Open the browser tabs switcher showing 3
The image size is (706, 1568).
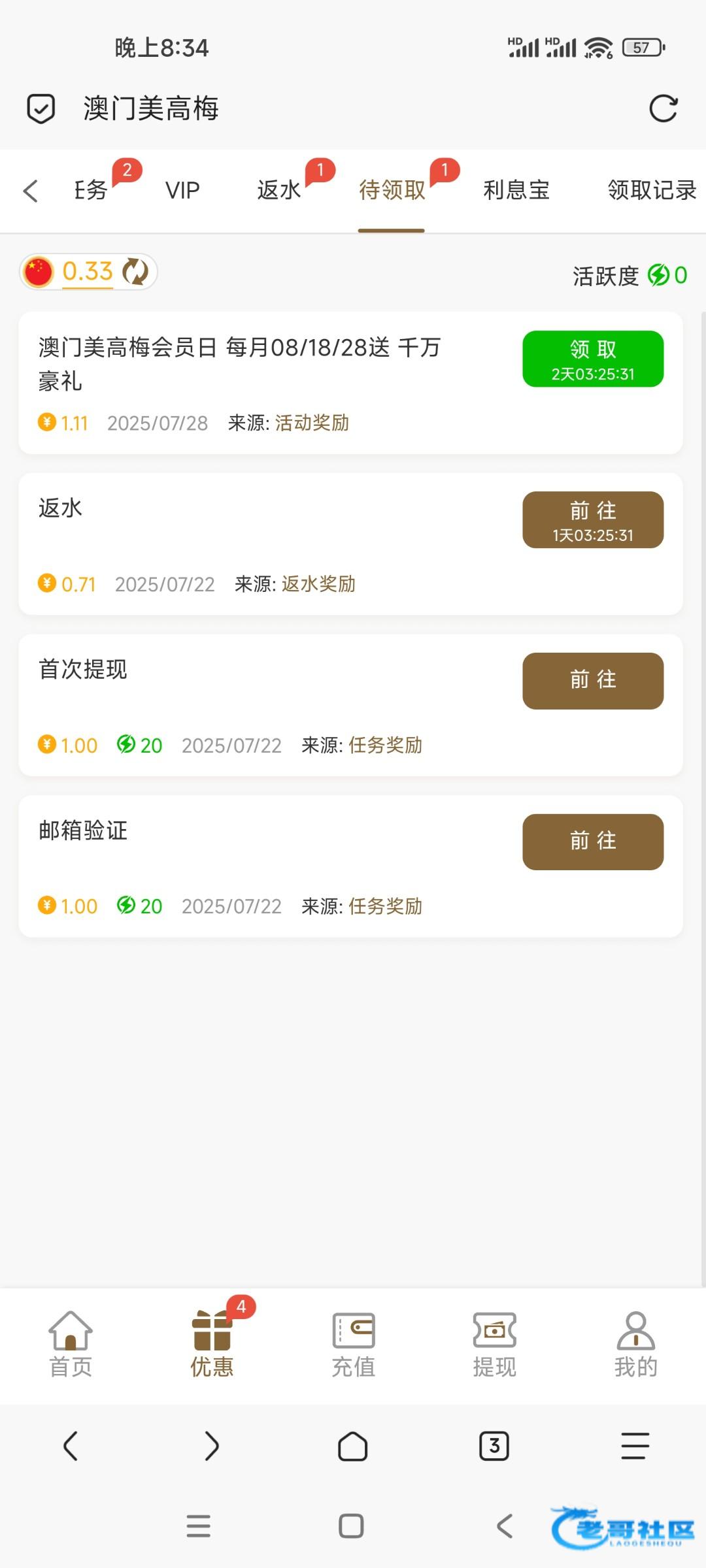point(494,1446)
